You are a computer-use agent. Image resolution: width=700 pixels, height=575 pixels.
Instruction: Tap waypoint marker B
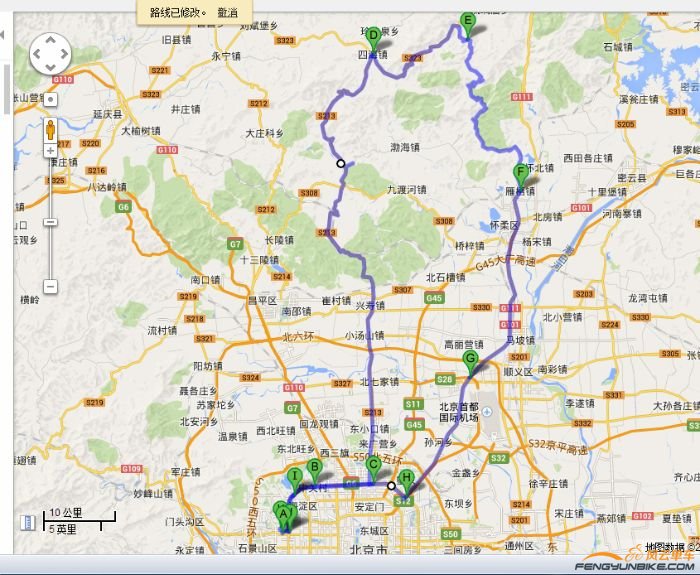[x=314, y=468]
